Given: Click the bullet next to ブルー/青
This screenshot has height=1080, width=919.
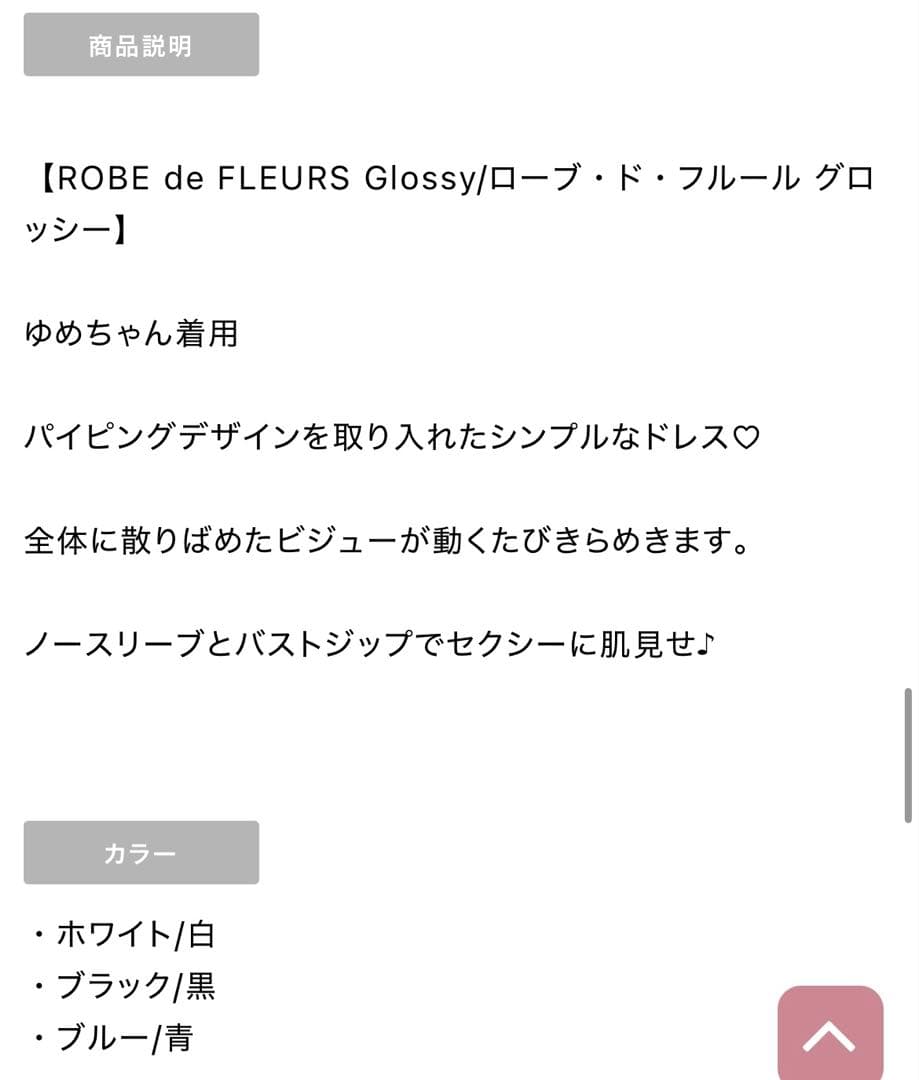Looking at the screenshot, I should click(x=37, y=1039).
